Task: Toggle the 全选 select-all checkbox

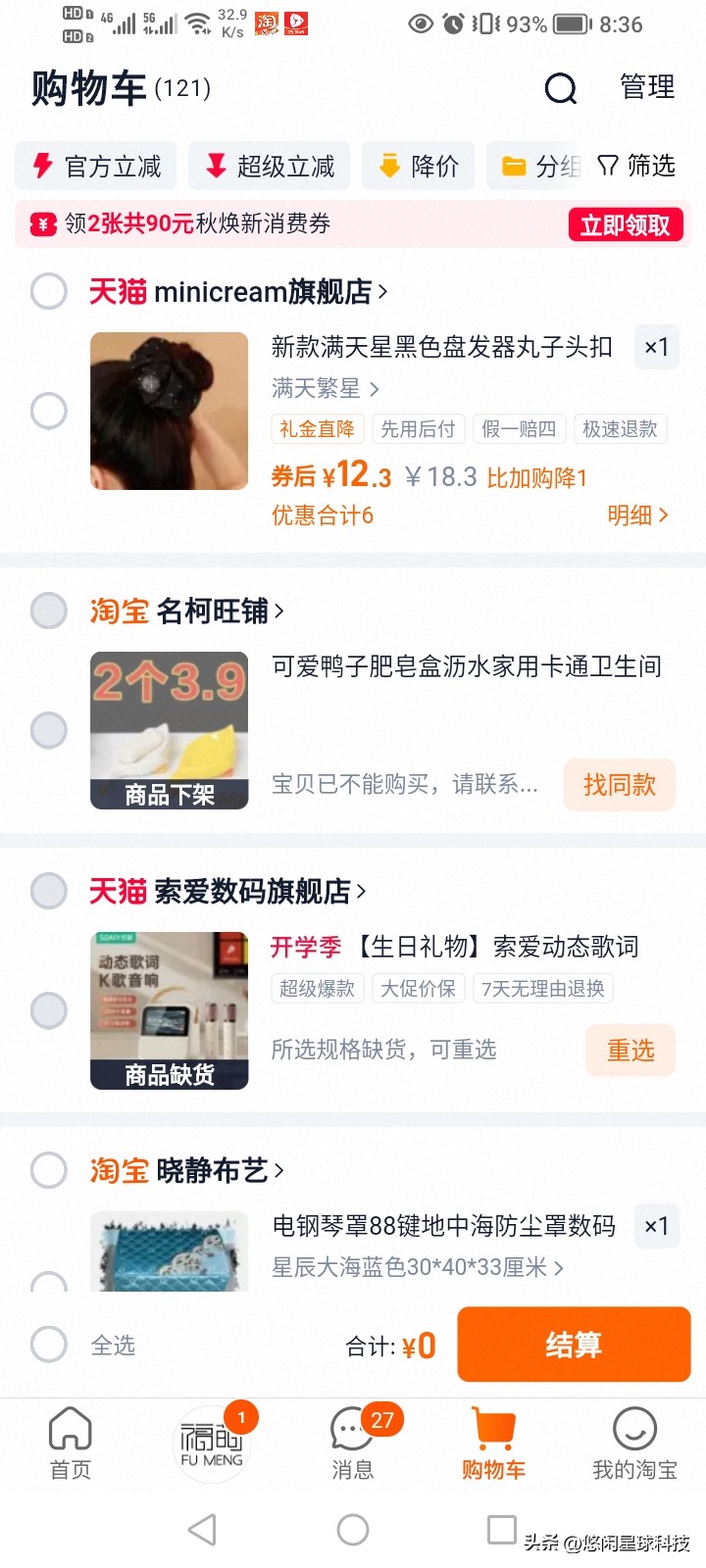Action: (x=49, y=1345)
